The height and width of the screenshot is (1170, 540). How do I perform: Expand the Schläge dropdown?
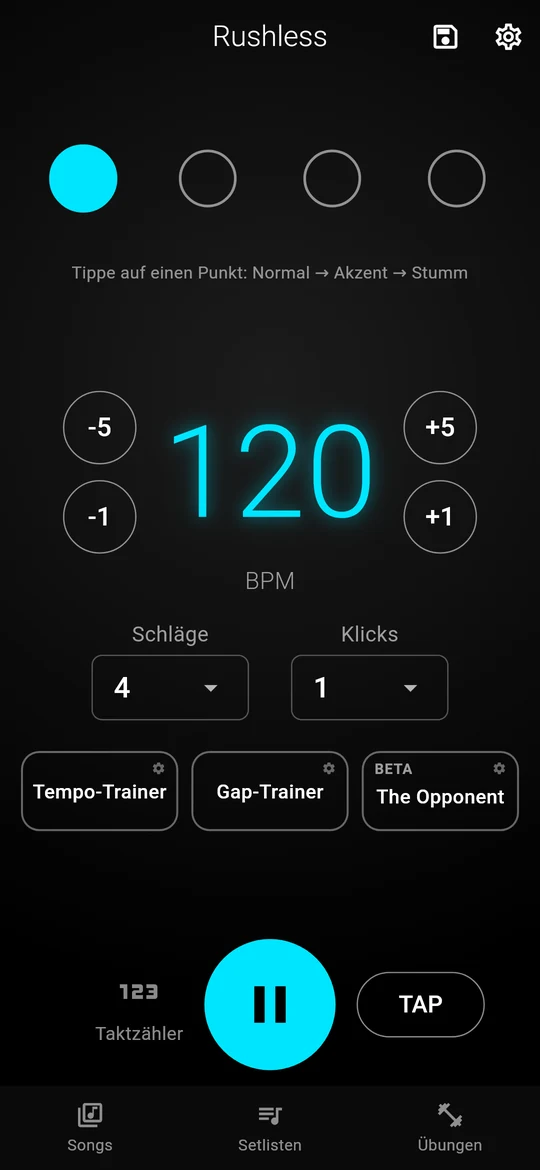[x=170, y=687]
